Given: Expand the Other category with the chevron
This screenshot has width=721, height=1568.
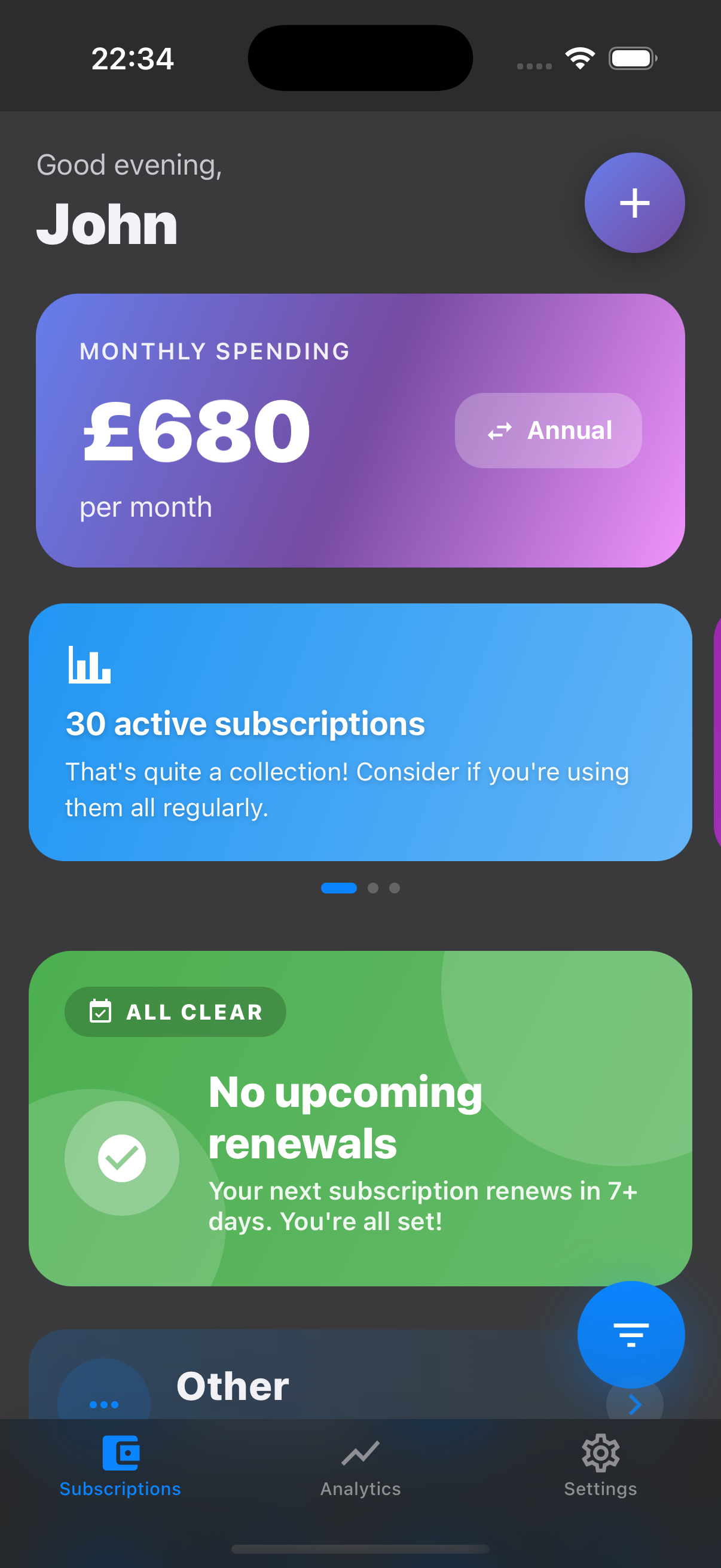Looking at the screenshot, I should [634, 1404].
